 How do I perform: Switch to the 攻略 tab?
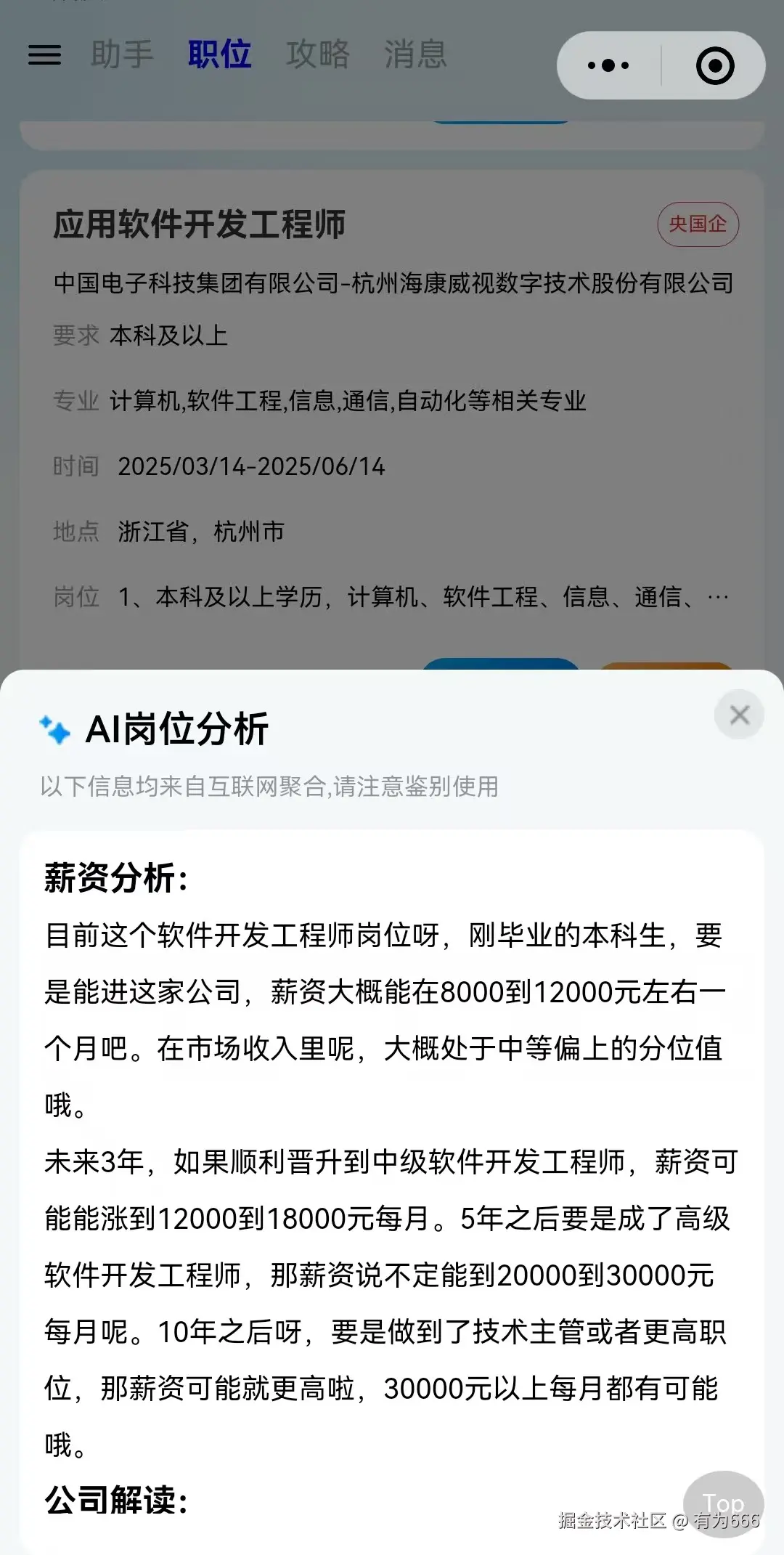[x=317, y=55]
